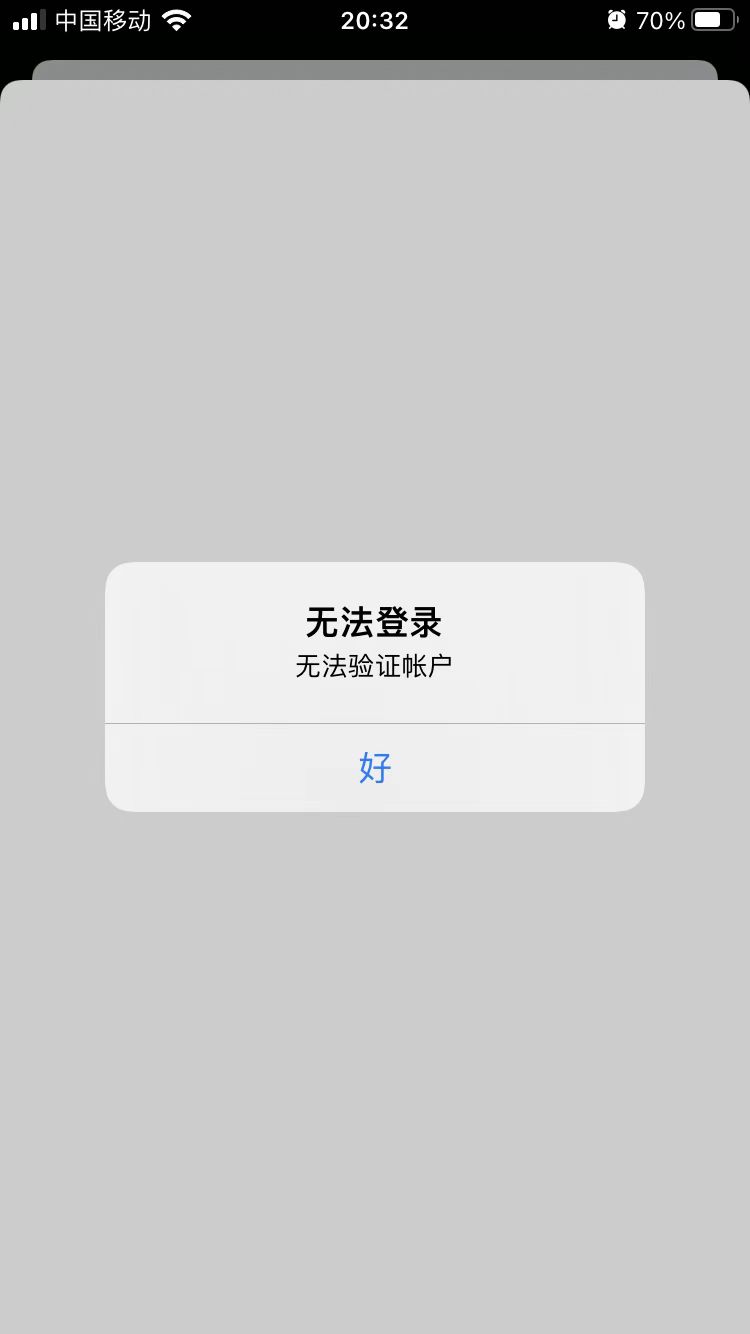The height and width of the screenshot is (1334, 750).
Task: Dismiss the login error by tapping 好
Action: (x=375, y=767)
